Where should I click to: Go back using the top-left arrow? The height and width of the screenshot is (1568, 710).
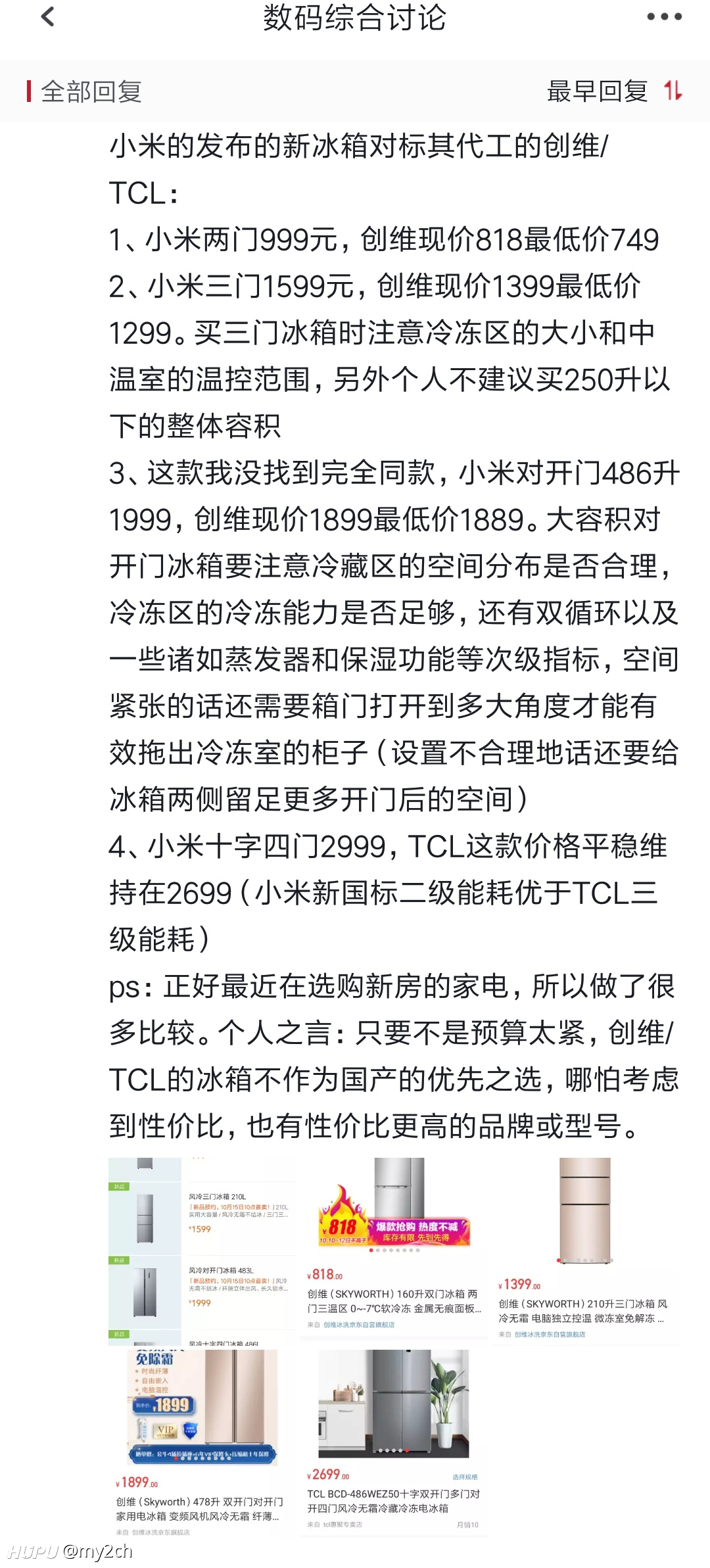(x=47, y=16)
